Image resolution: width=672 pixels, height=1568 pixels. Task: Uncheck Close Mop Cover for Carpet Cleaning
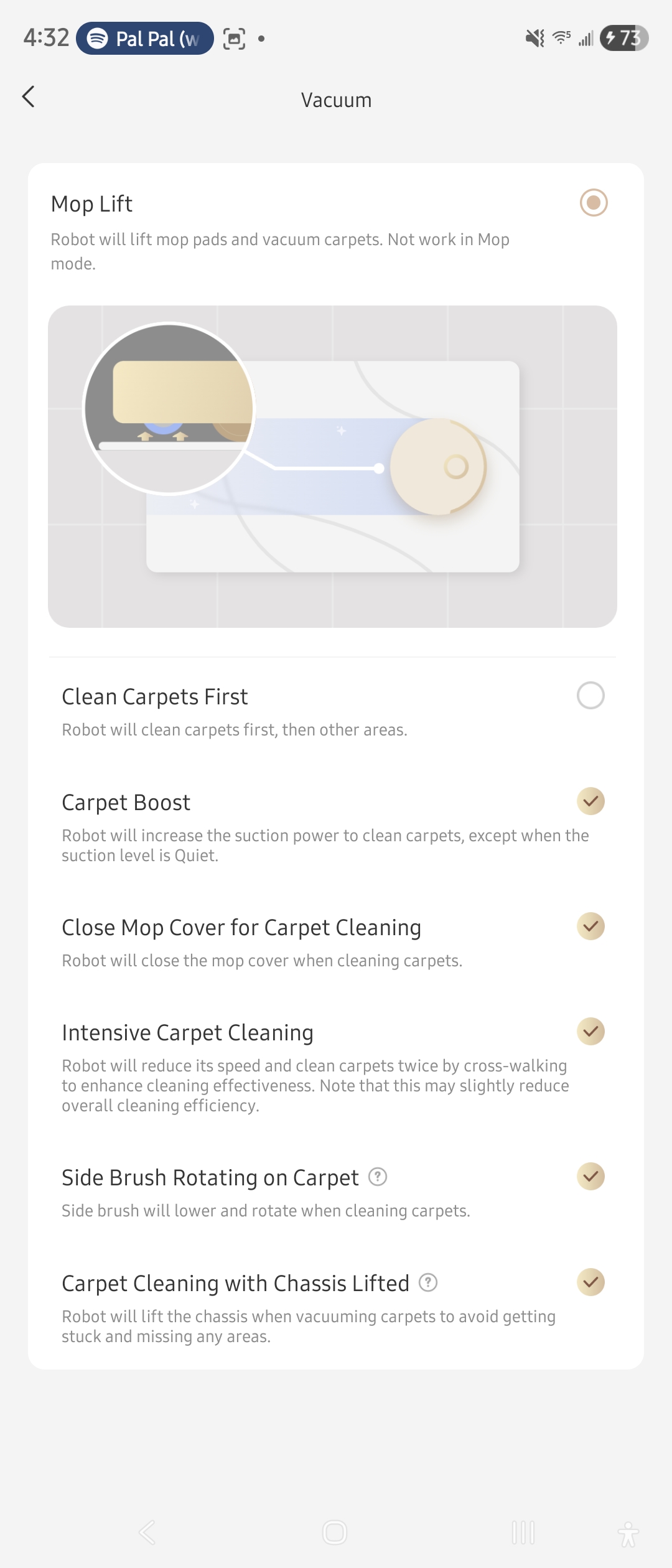click(590, 926)
